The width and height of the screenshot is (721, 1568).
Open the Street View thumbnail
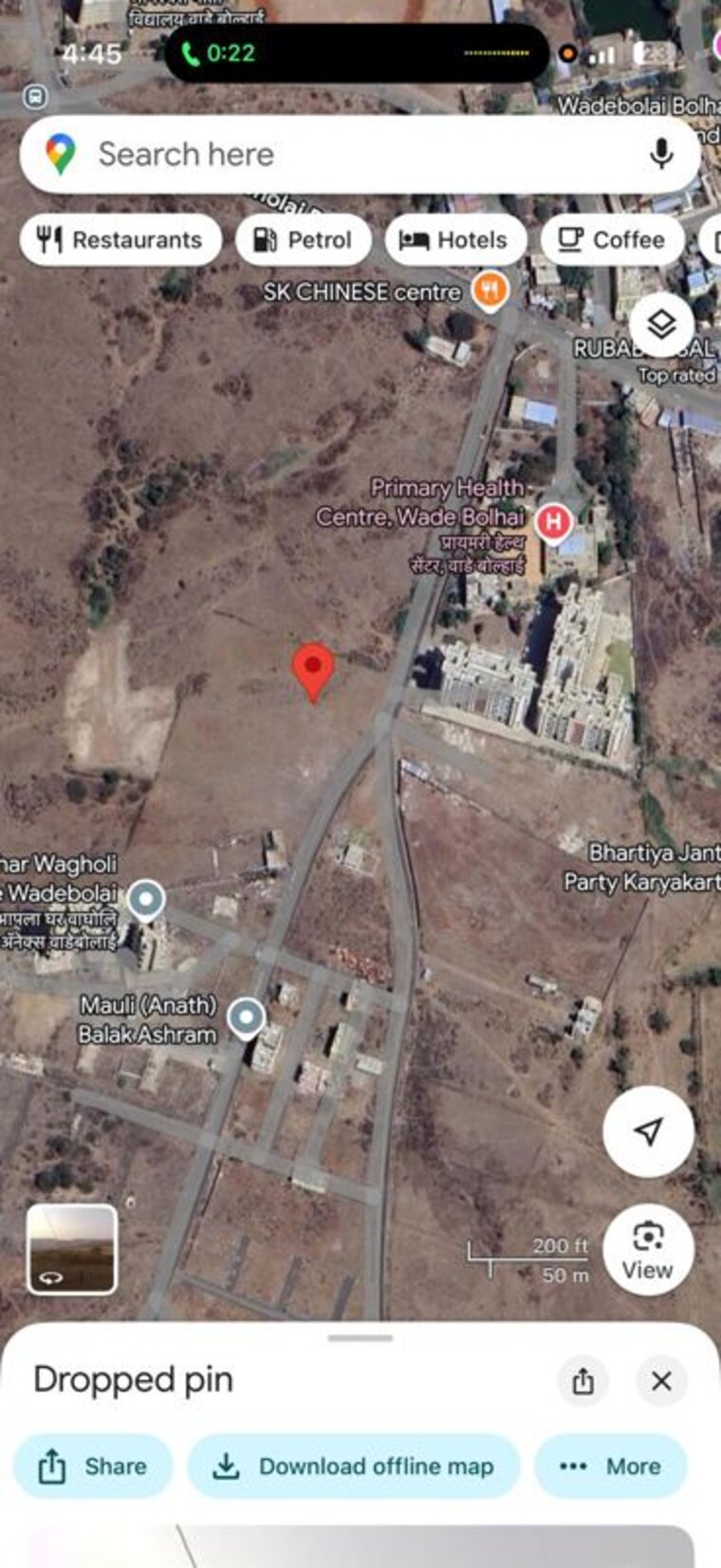[72, 1249]
